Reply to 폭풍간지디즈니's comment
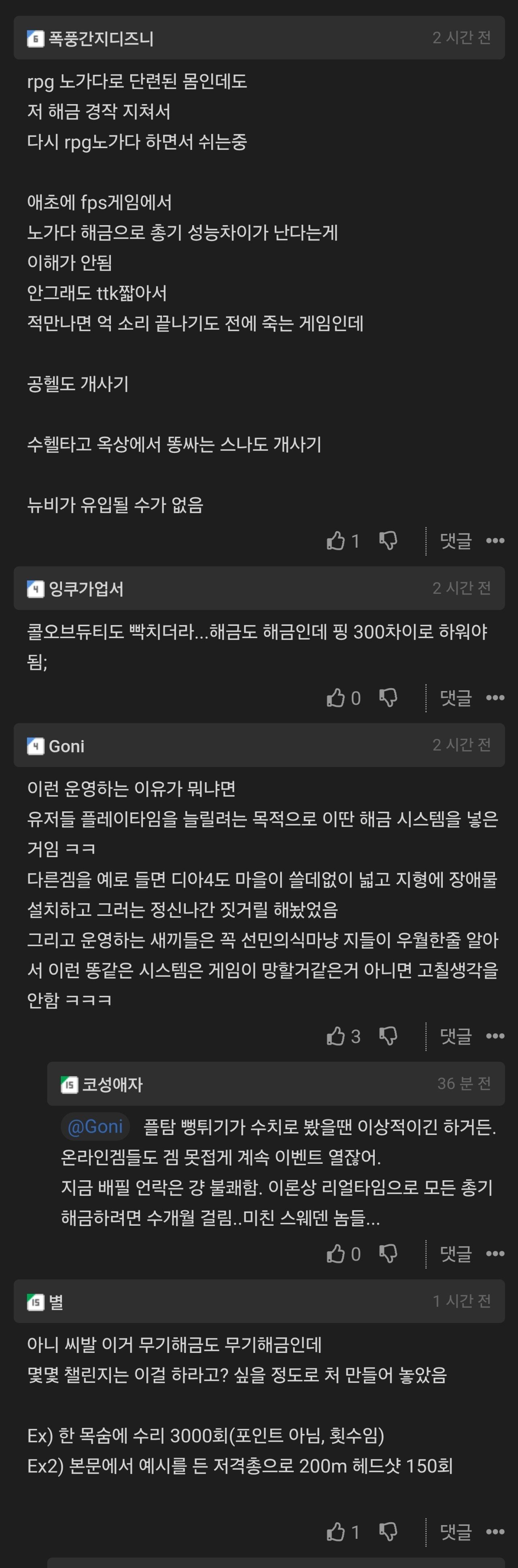This screenshot has width=518, height=1568. click(x=455, y=540)
